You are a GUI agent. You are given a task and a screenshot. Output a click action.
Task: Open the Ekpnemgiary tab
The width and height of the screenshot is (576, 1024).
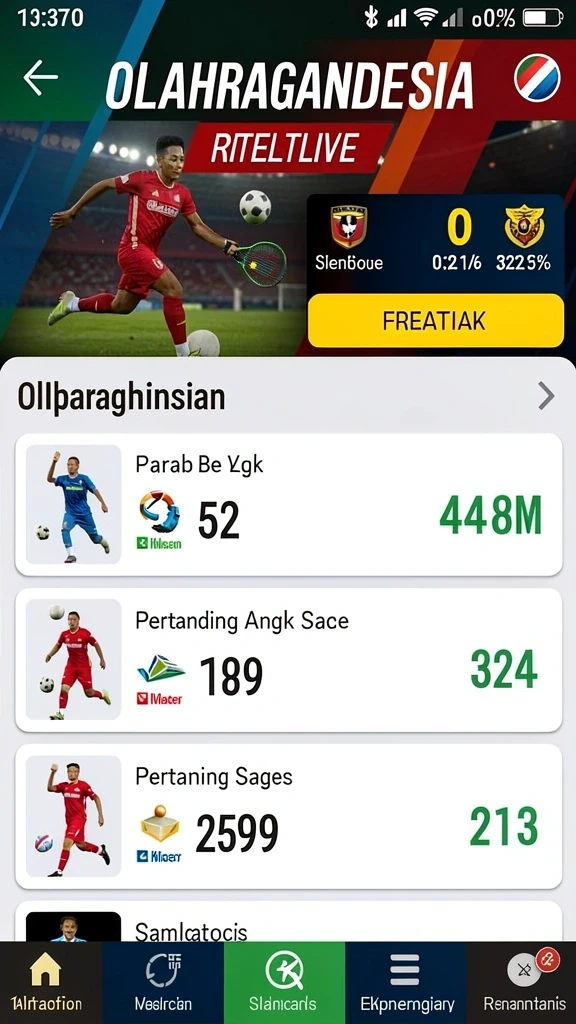point(405,983)
